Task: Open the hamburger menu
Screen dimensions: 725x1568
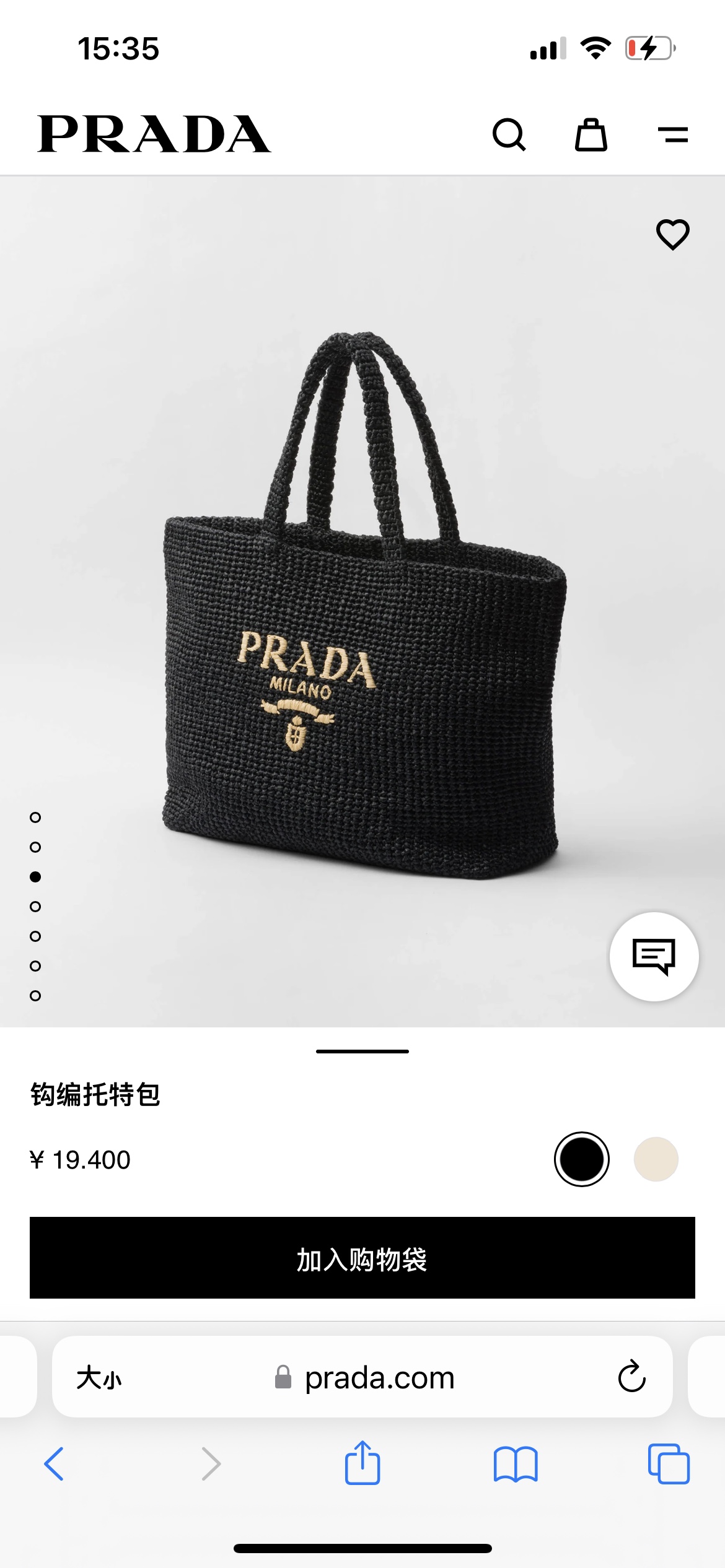Action: pos(673,134)
